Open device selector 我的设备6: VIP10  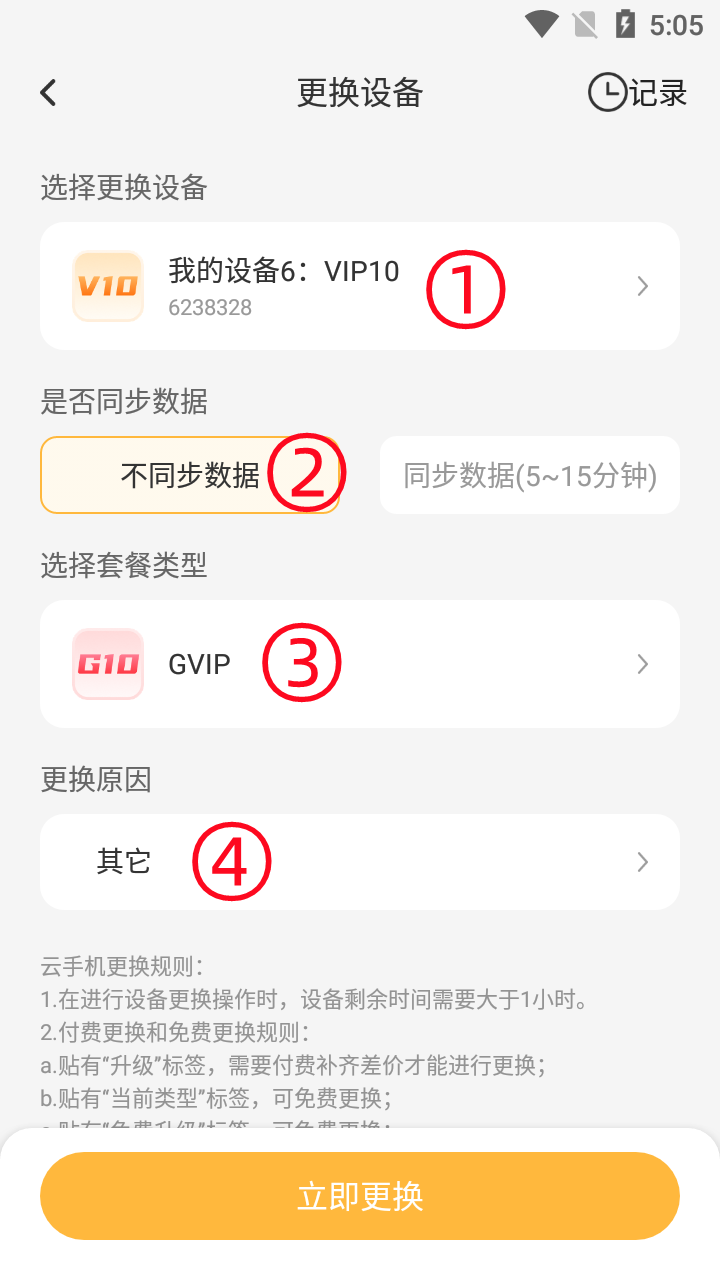pyautogui.click(x=360, y=286)
